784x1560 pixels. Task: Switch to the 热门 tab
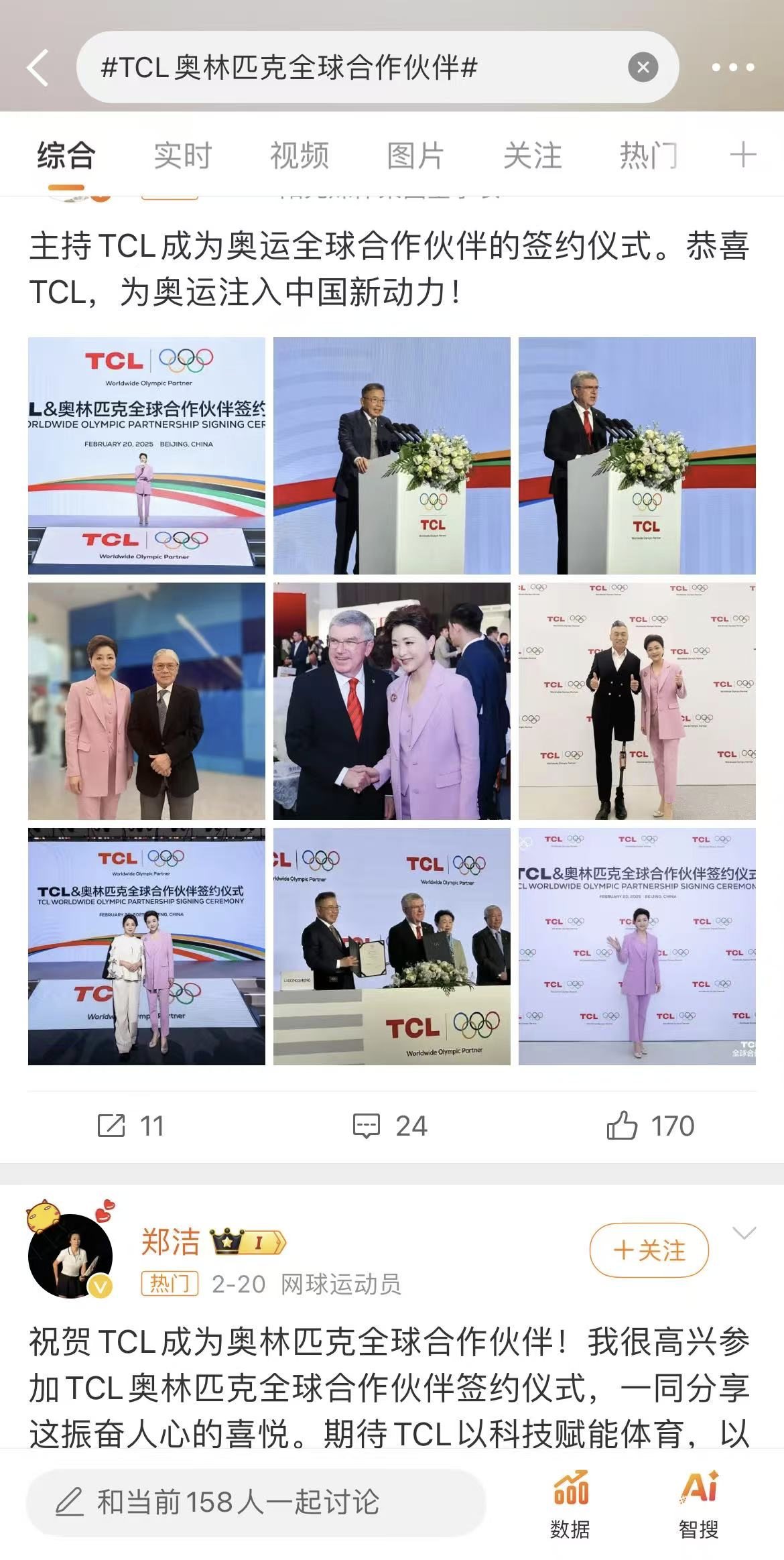[648, 156]
